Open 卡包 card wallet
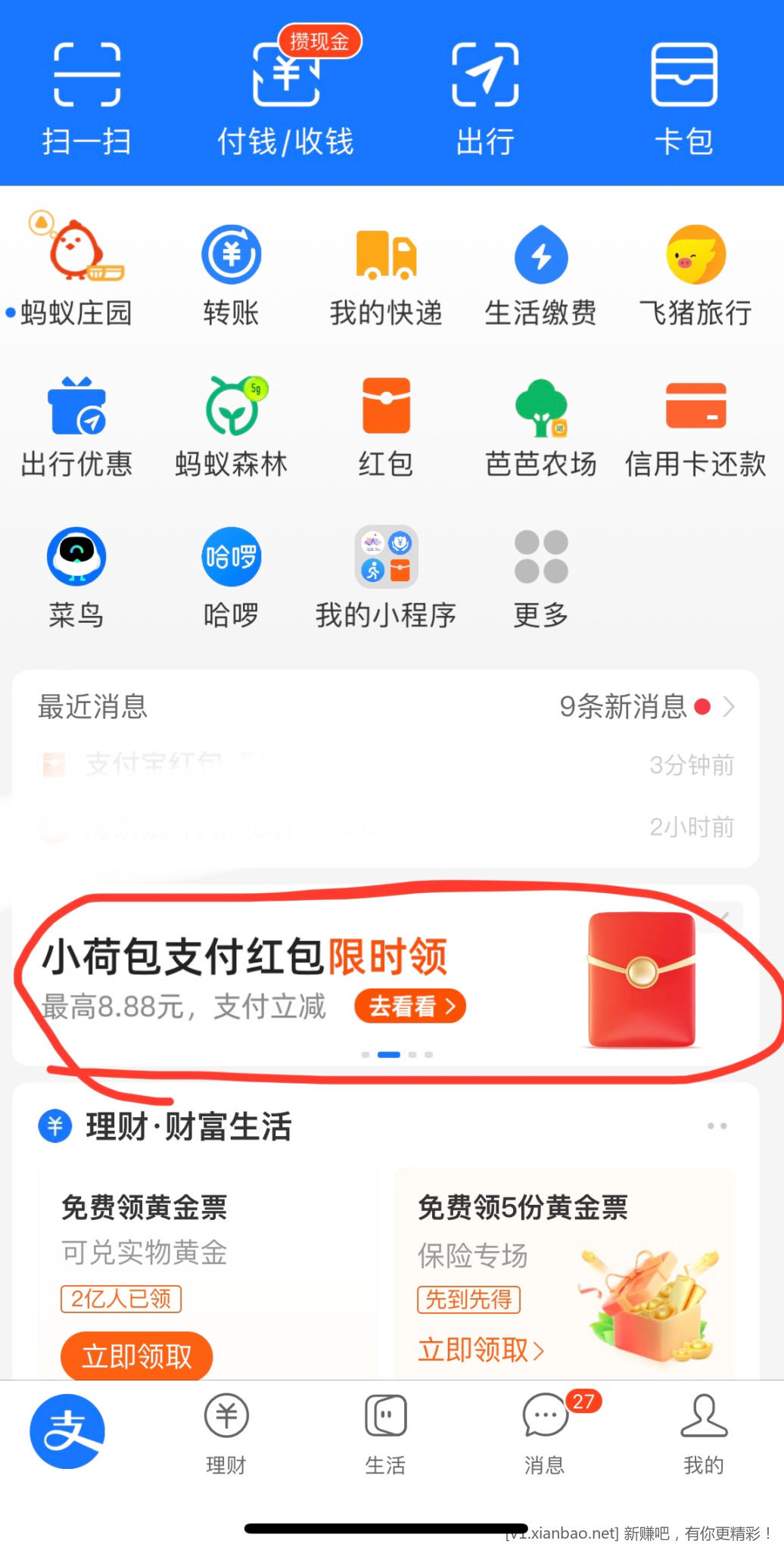This screenshot has width=784, height=1550. click(684, 98)
